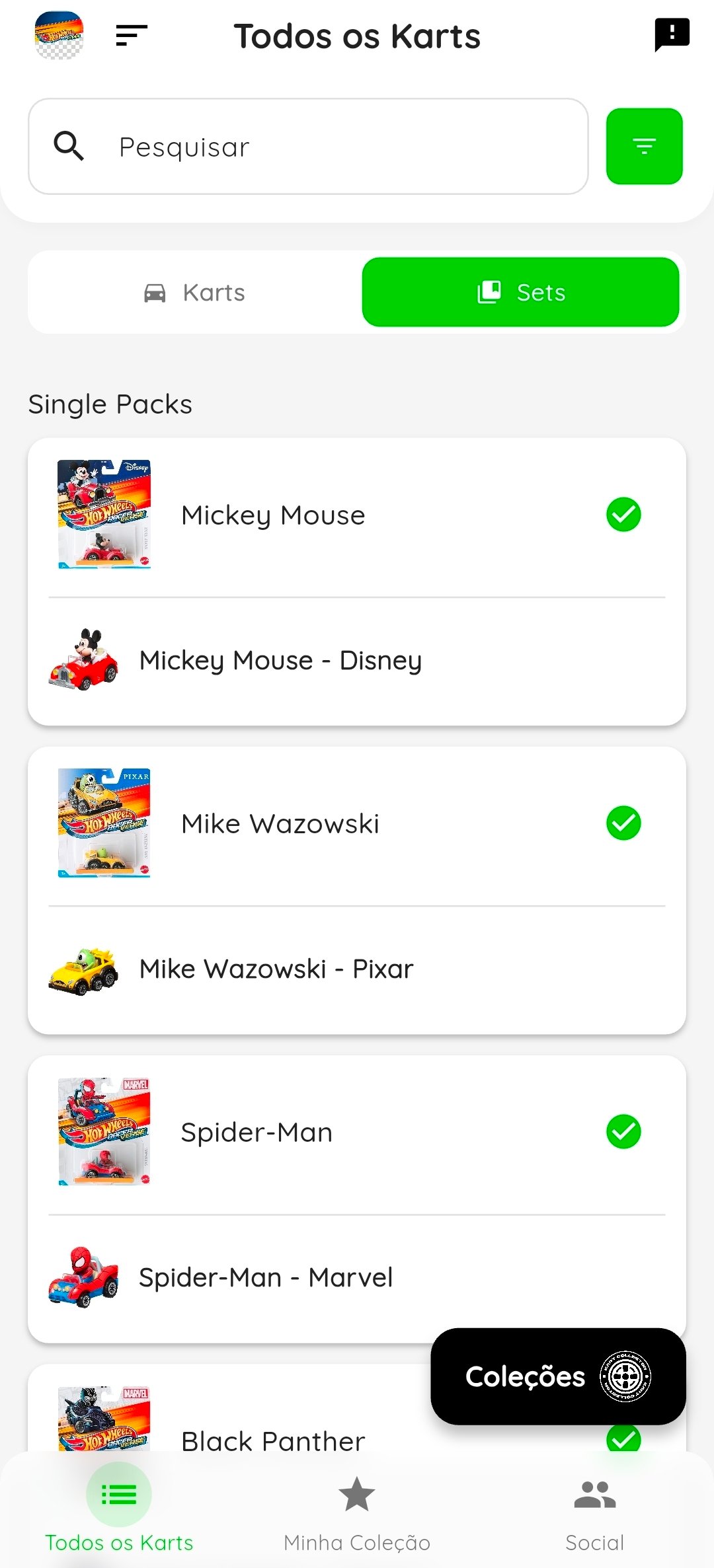
Task: View the Mickey Mouse pack image
Action: [x=104, y=515]
